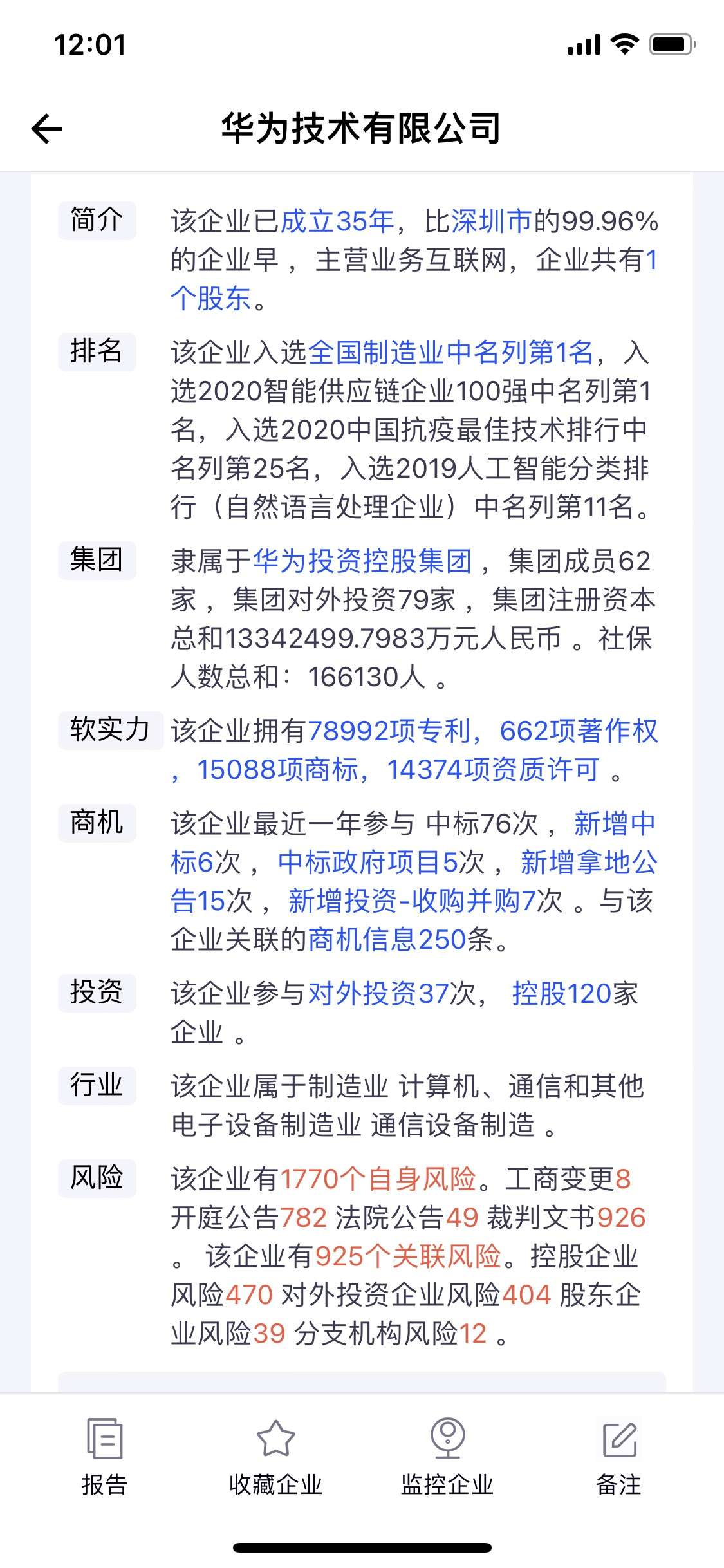View 中标政府项目5次 details

tap(381, 863)
